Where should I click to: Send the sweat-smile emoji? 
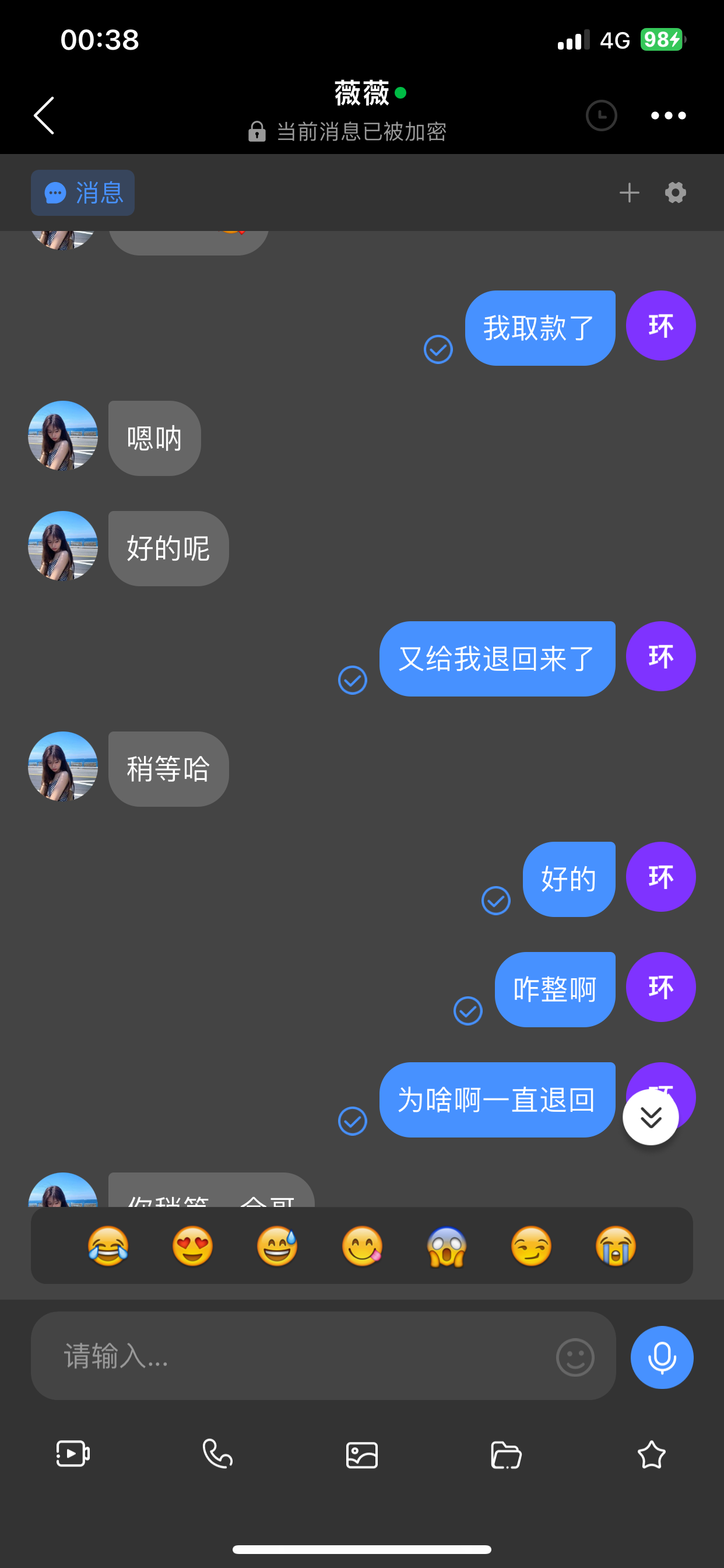(277, 1246)
